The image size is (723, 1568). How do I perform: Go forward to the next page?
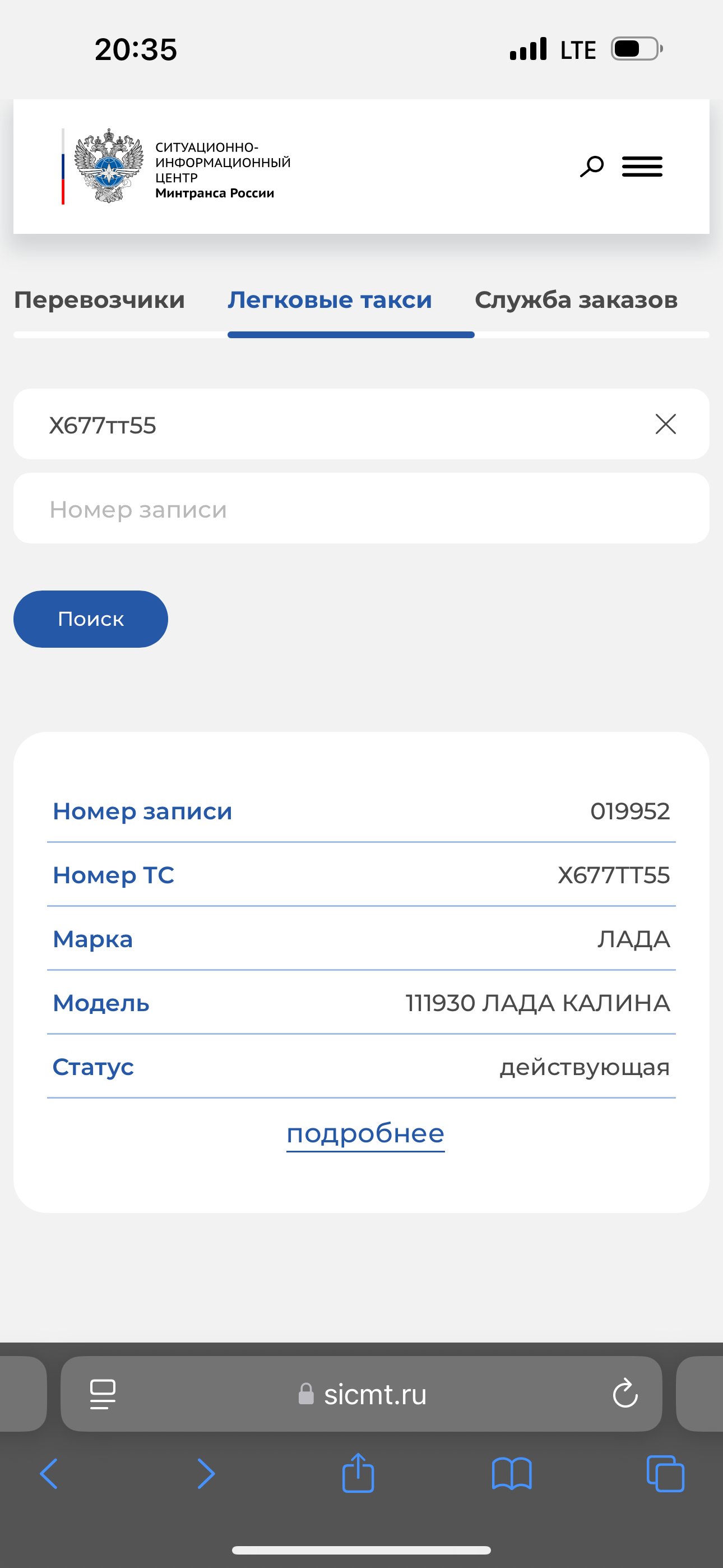tap(206, 1474)
